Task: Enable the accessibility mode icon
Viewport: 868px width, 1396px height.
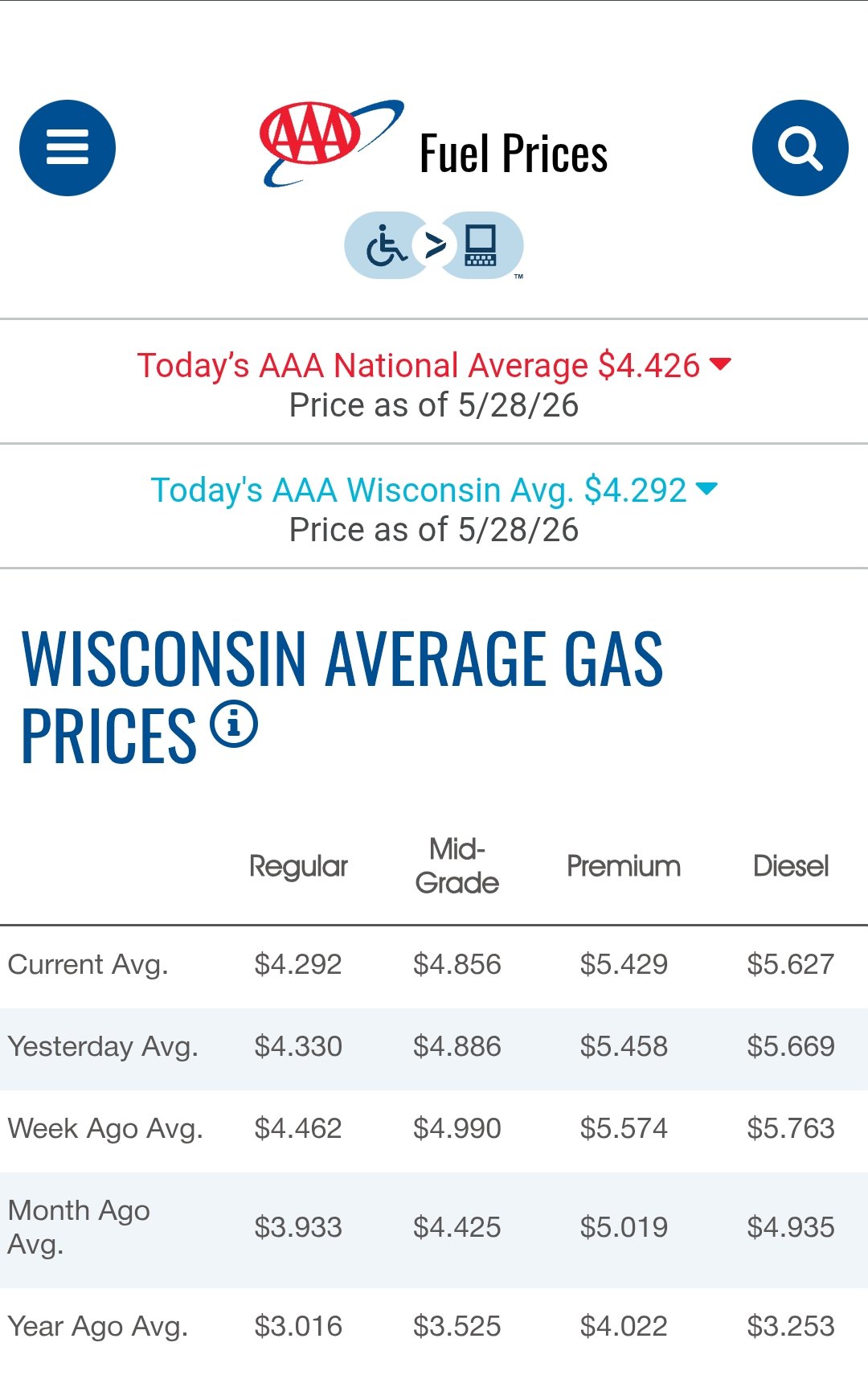Action: pyautogui.click(x=434, y=245)
